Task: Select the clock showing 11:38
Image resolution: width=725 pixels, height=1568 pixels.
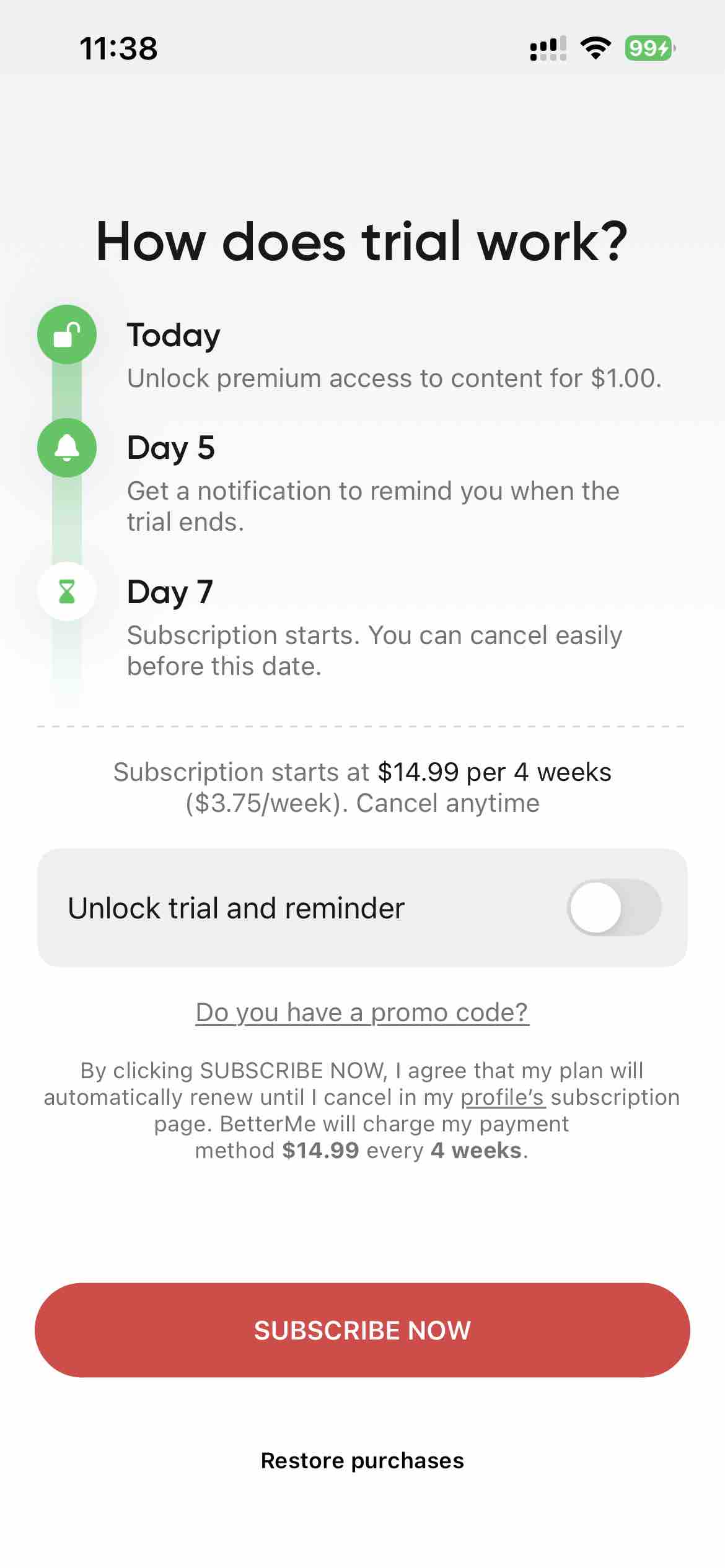Action: tap(118, 48)
